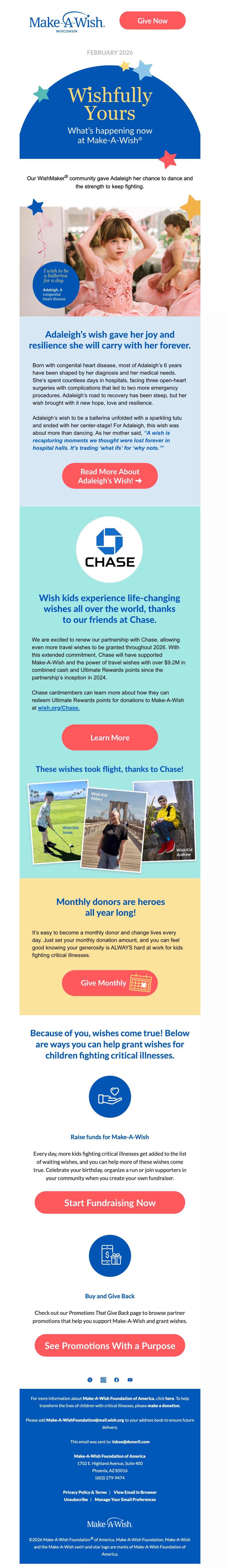Tap View Email in Browser
This screenshot has height=1568, width=226.
[x=135, y=1492]
